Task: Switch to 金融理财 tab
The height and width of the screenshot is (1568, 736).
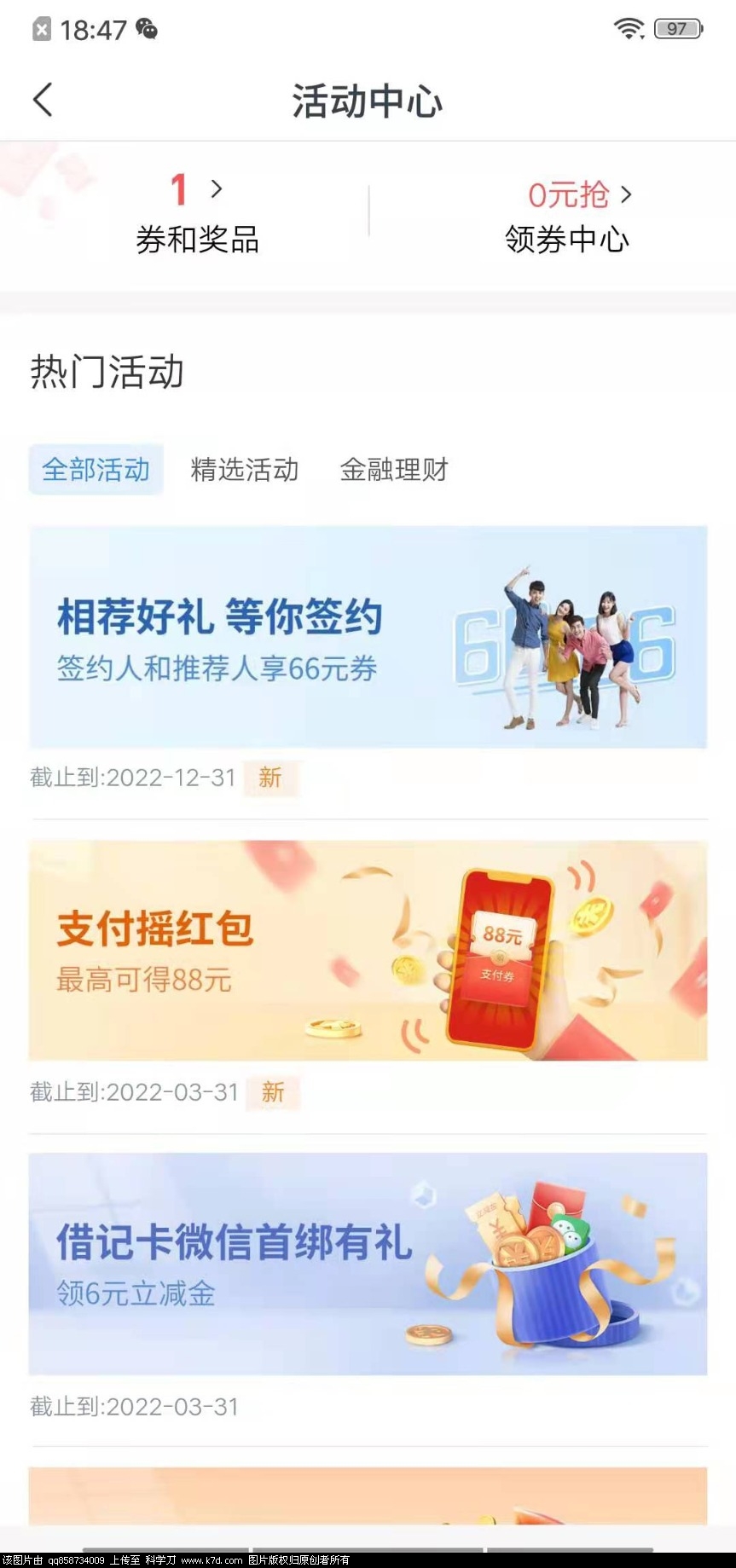Action: (393, 469)
